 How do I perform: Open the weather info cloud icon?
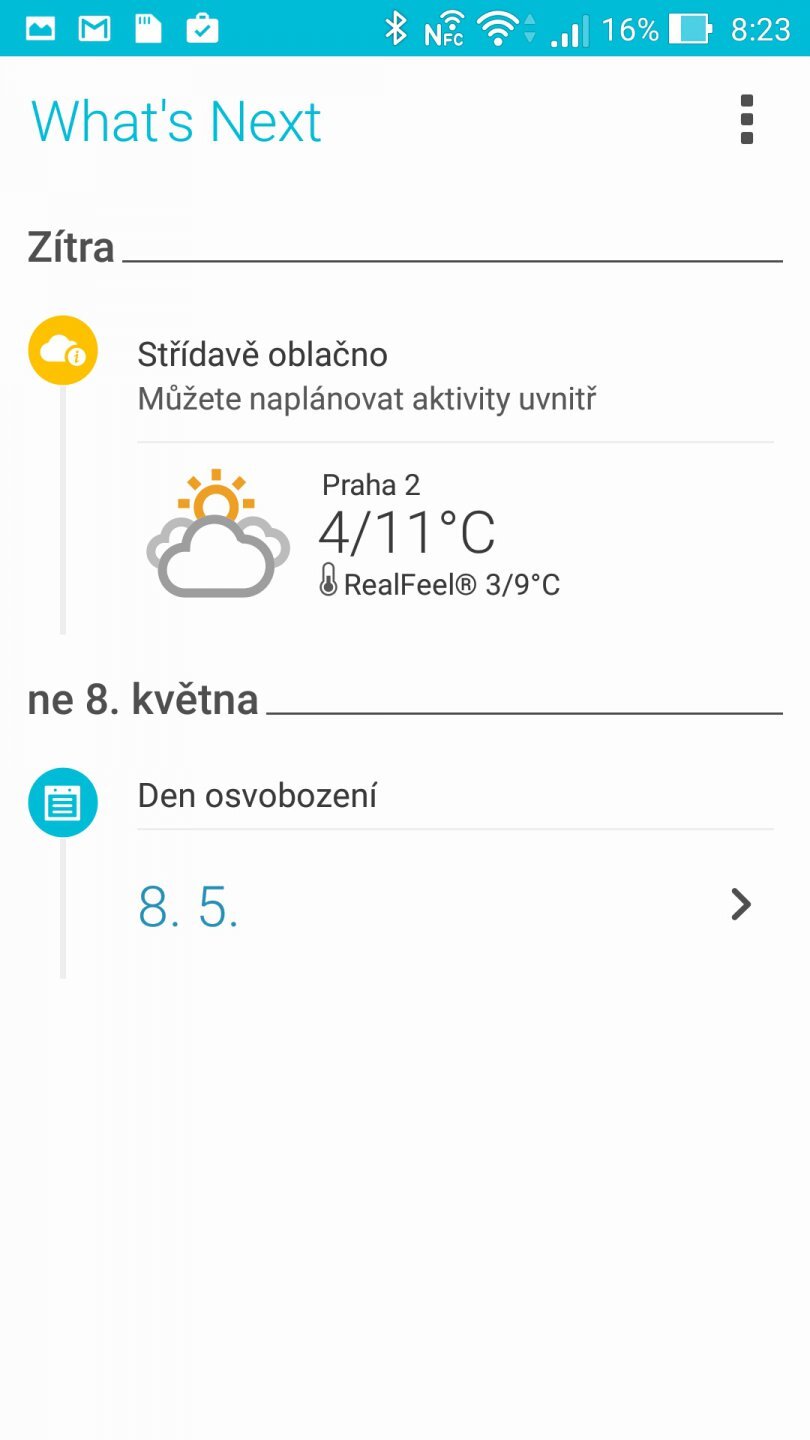[x=62, y=350]
